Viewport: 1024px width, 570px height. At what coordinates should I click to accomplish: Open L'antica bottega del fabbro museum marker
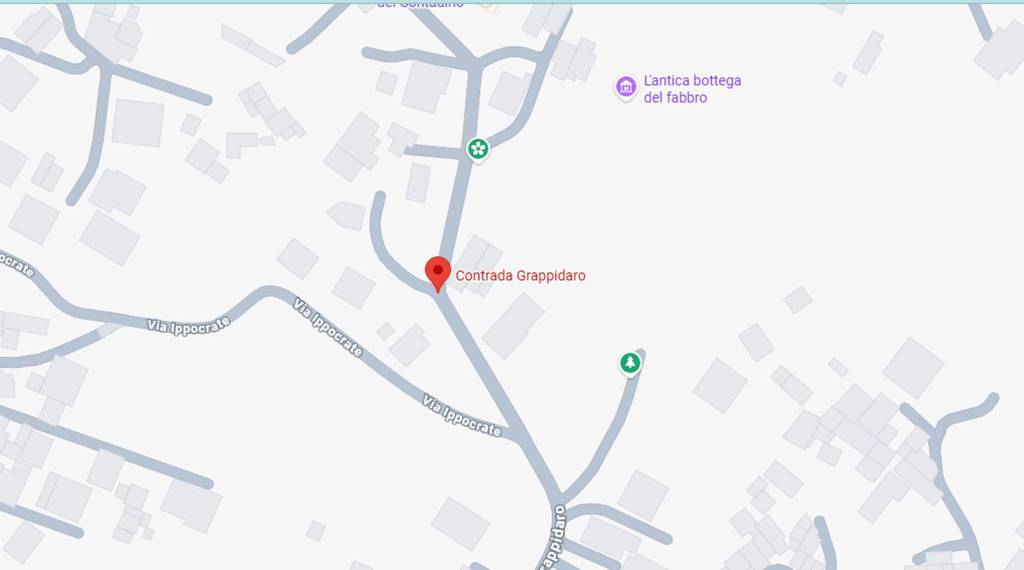[626, 88]
